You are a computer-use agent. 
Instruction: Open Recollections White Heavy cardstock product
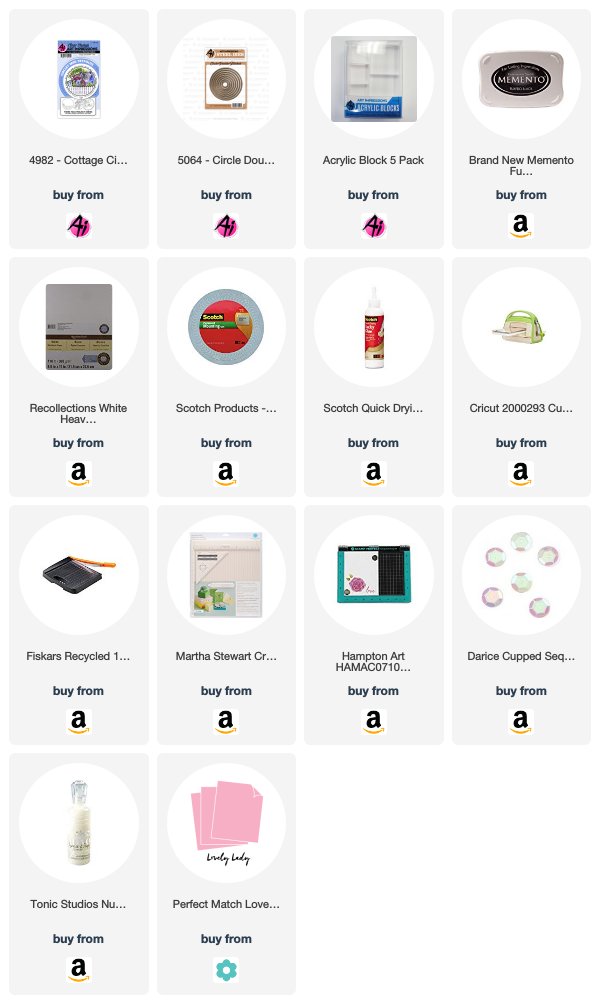pyautogui.click(x=78, y=377)
